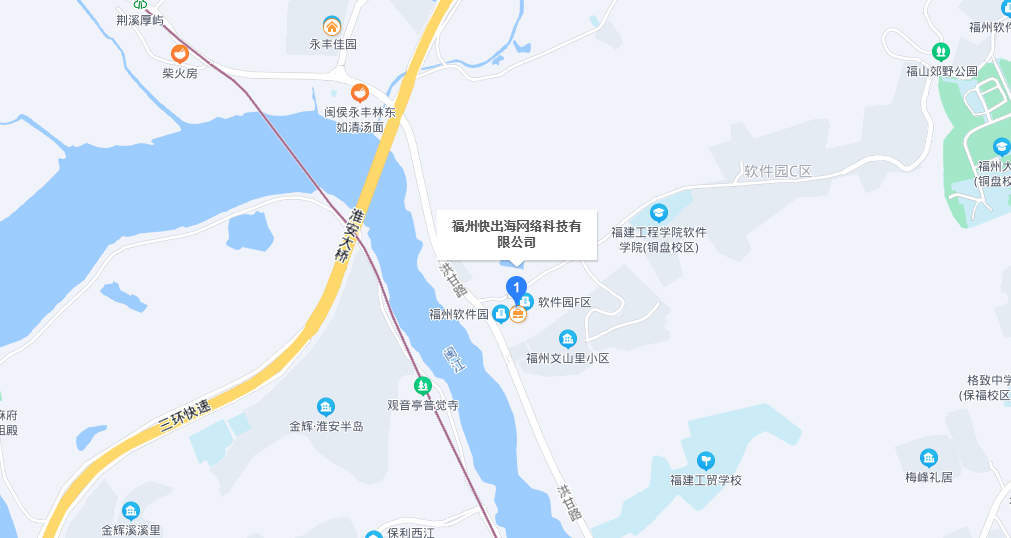The width and height of the screenshot is (1011, 538).
Task: Open the 金辉·淮安半岛 marker
Action: 326,406
